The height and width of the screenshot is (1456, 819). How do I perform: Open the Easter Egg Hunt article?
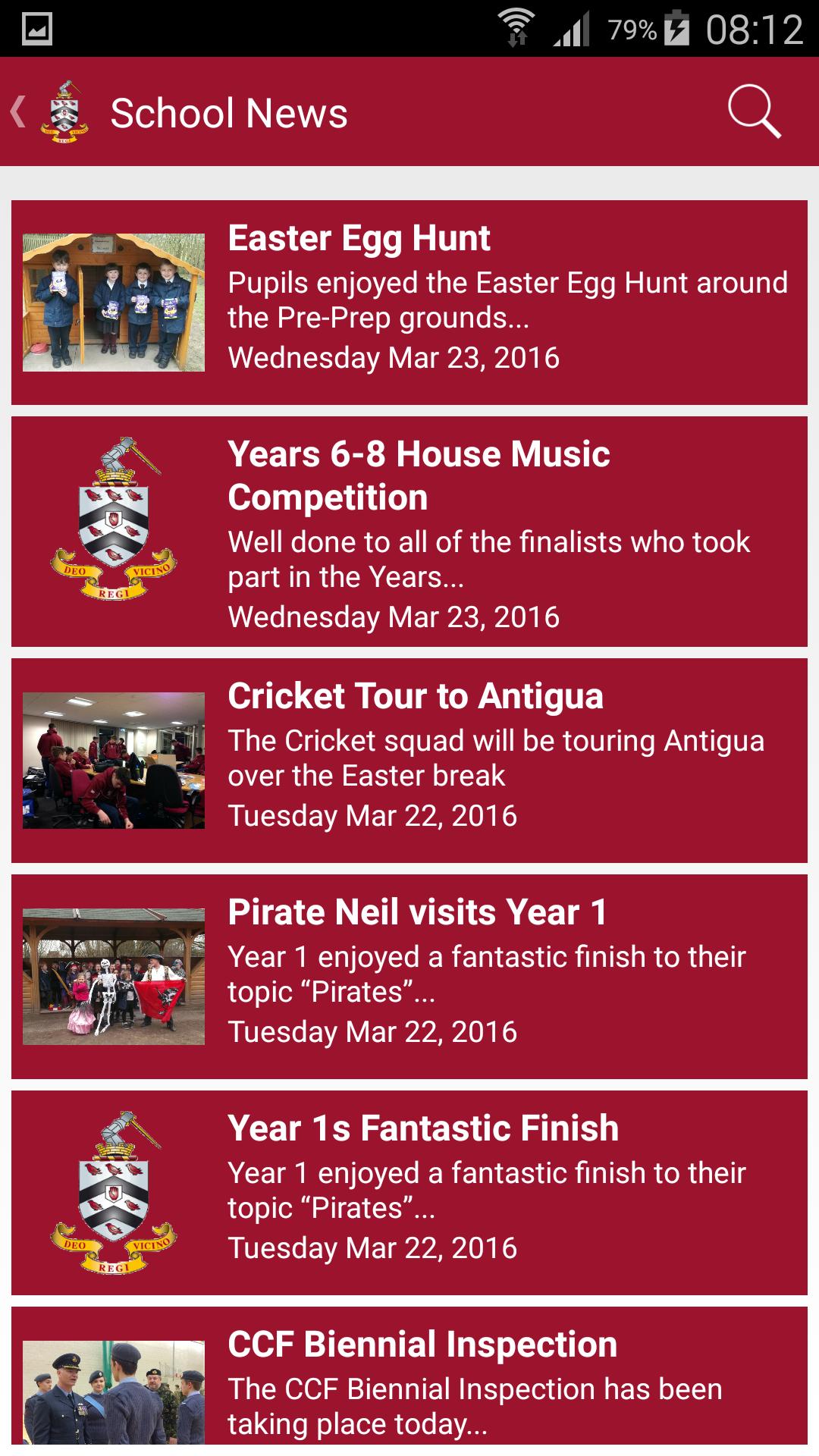coord(409,302)
